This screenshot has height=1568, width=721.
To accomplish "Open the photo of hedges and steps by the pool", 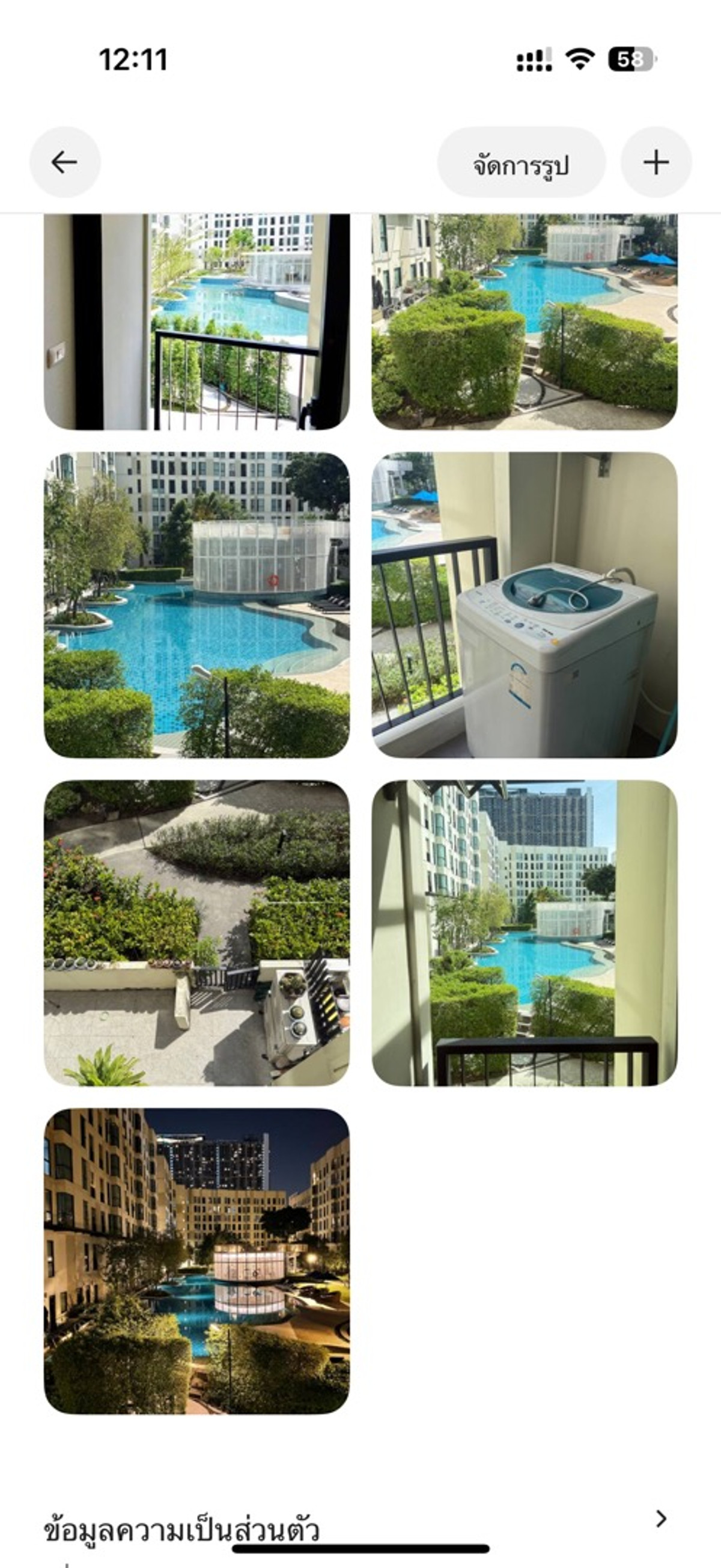I will (524, 322).
